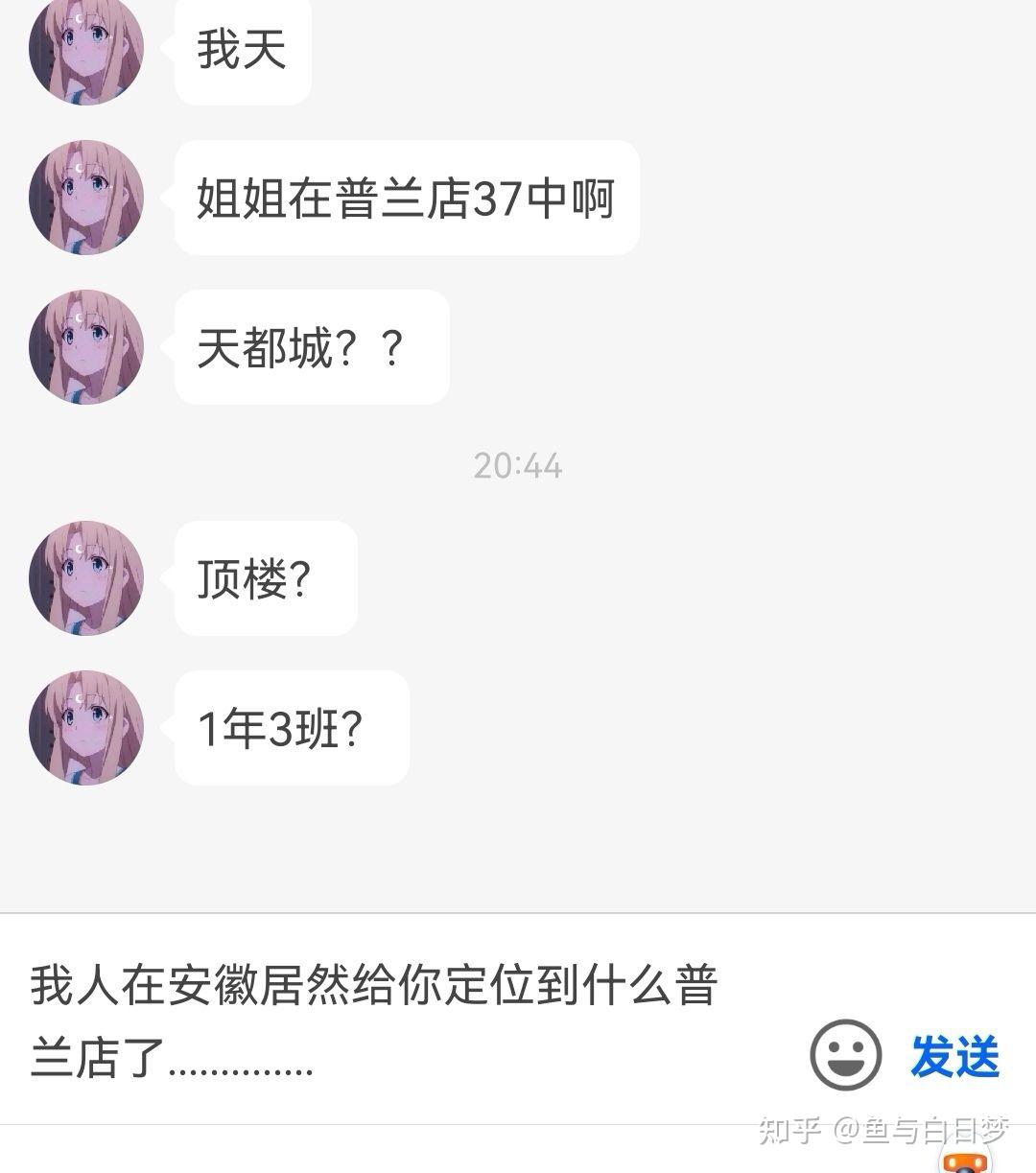Click the avatar next to 1年3班 message

pyautogui.click(x=85, y=729)
